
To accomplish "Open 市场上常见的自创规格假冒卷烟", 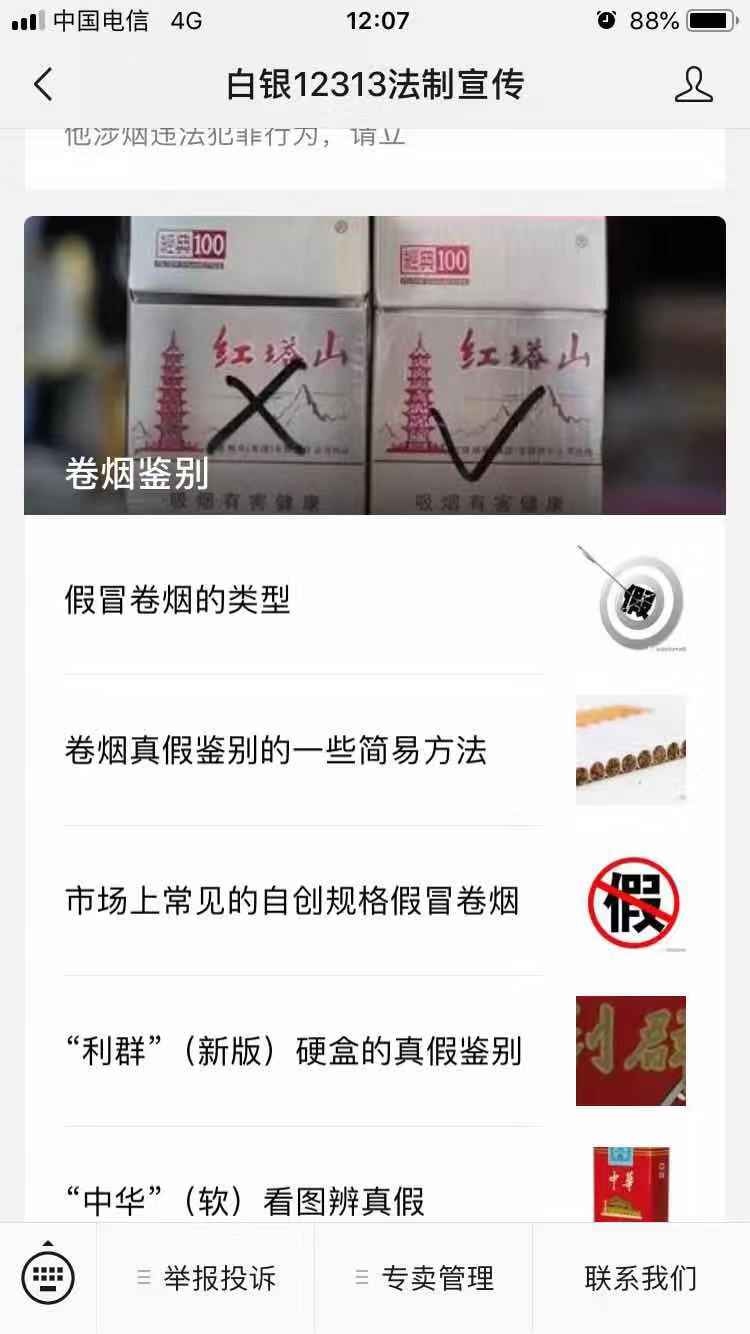I will [x=300, y=901].
